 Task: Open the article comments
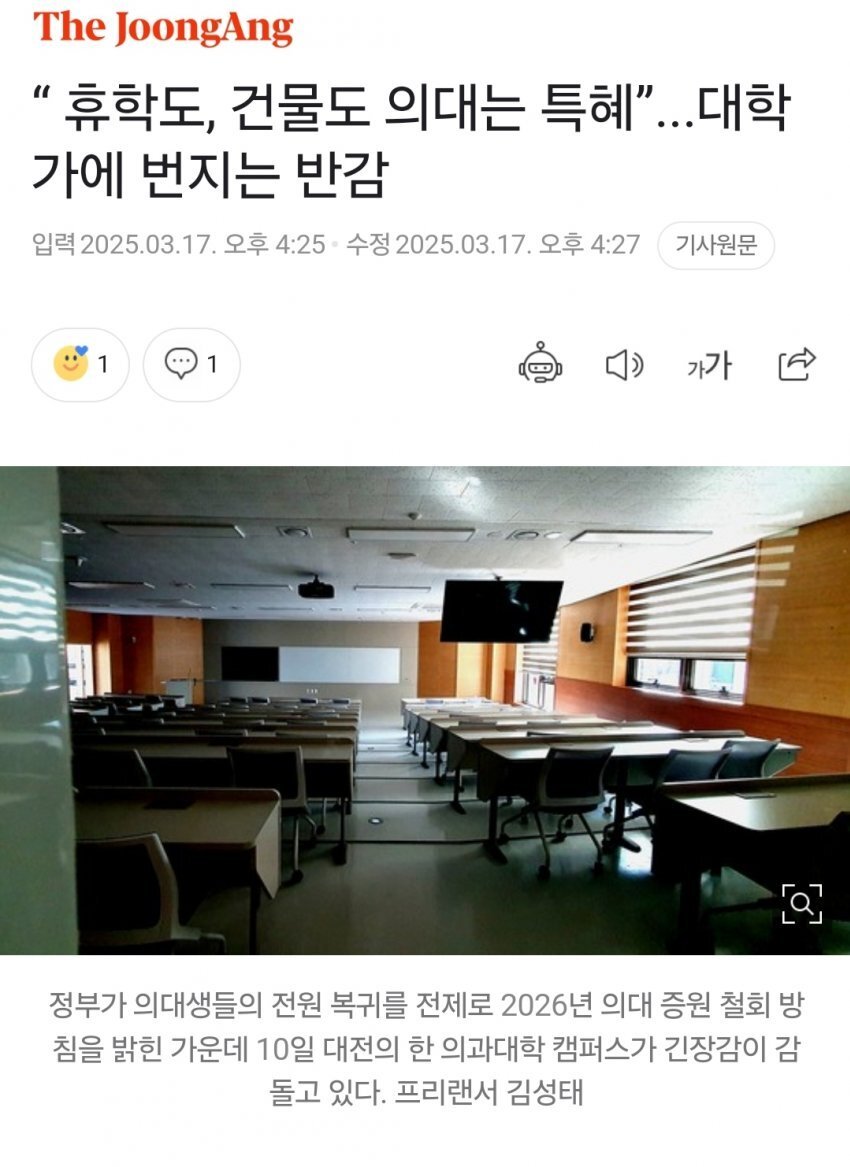191,365
